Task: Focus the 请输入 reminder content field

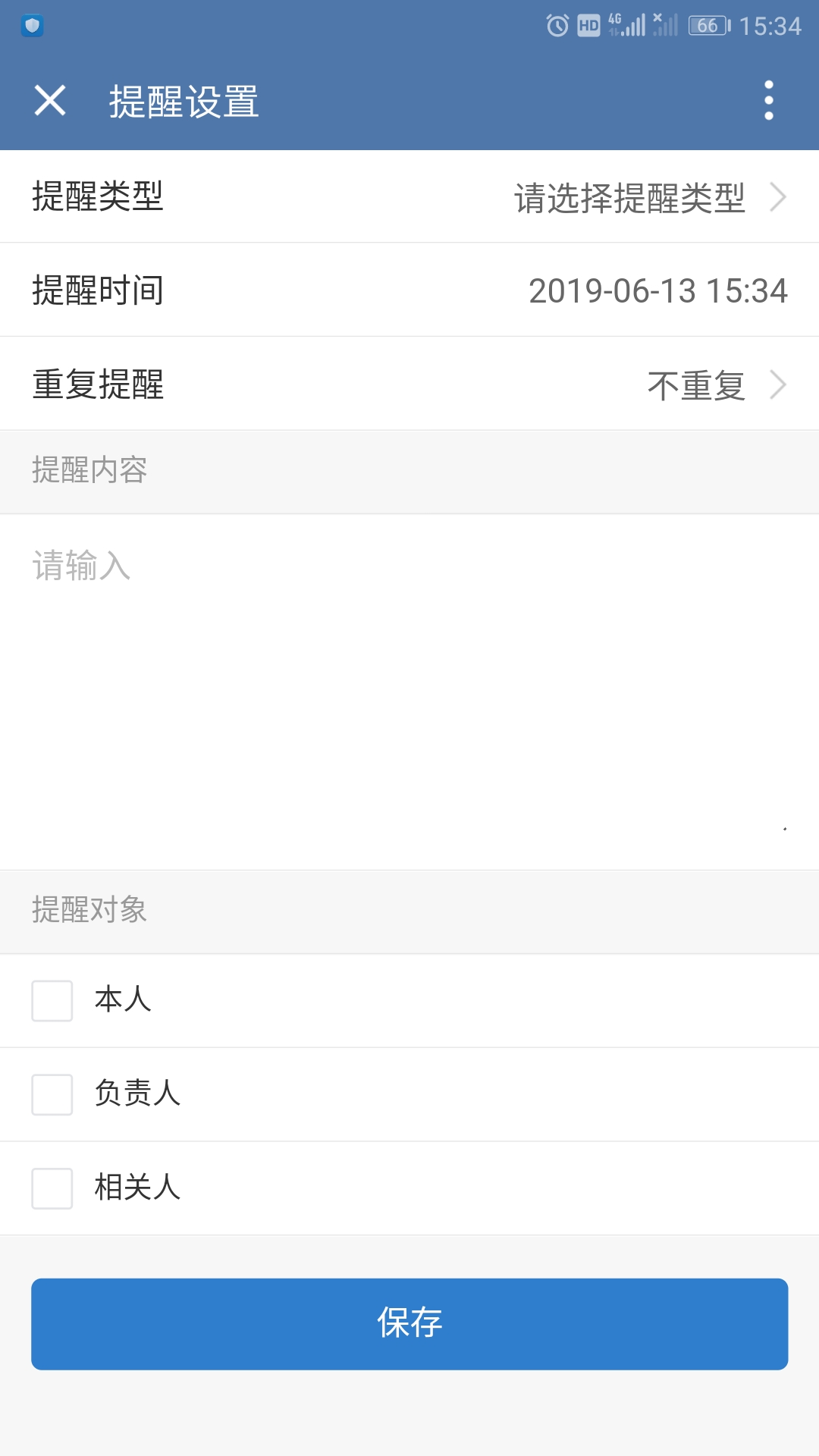Action: (x=409, y=682)
